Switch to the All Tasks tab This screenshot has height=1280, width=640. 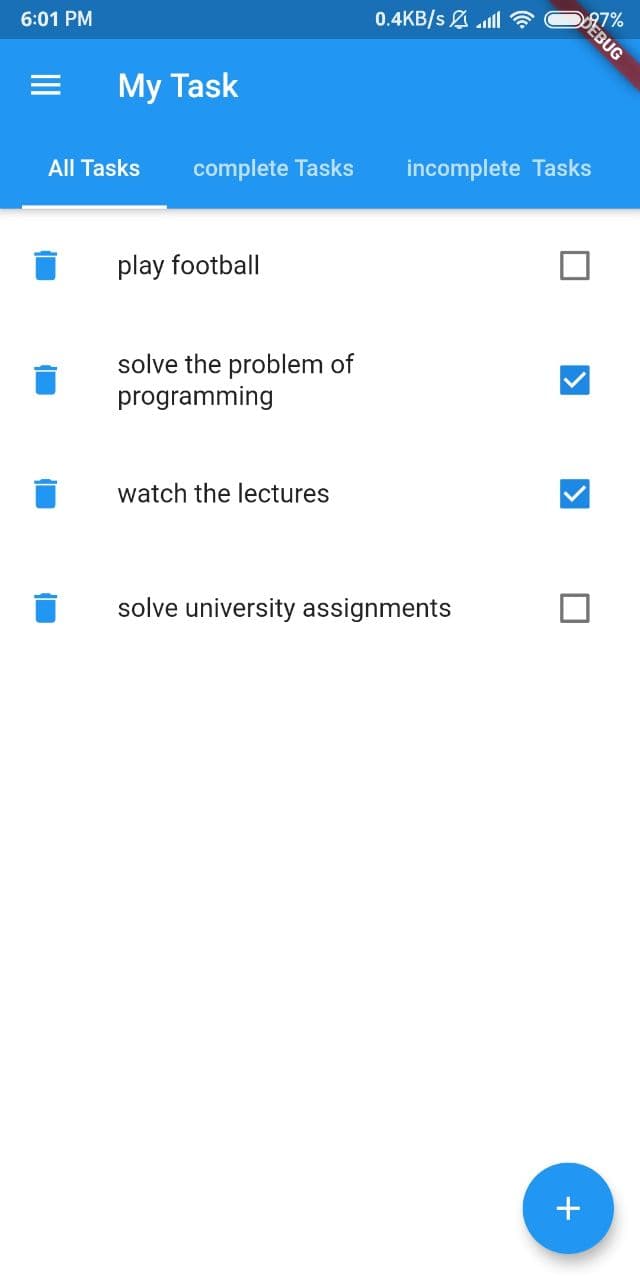click(x=94, y=168)
